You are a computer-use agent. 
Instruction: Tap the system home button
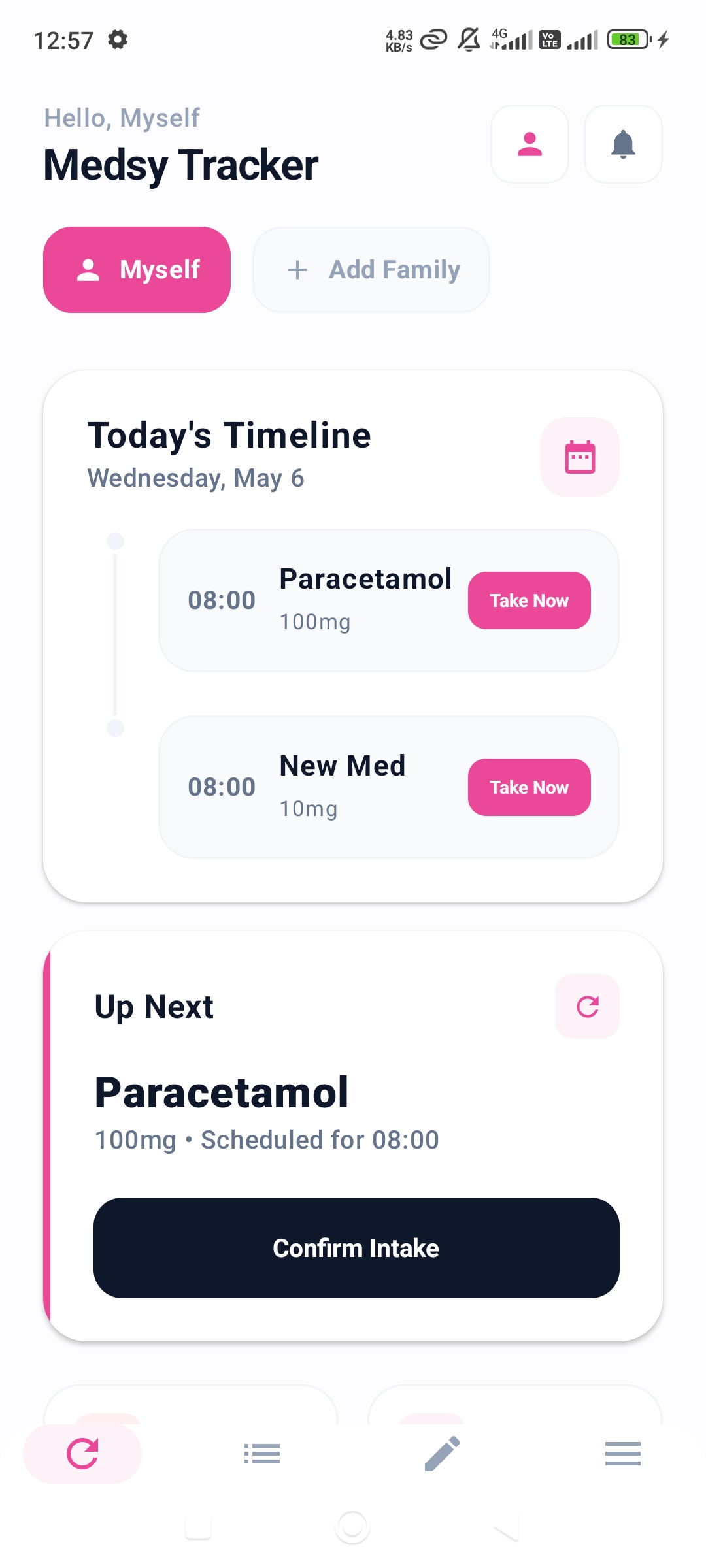(x=352, y=1527)
